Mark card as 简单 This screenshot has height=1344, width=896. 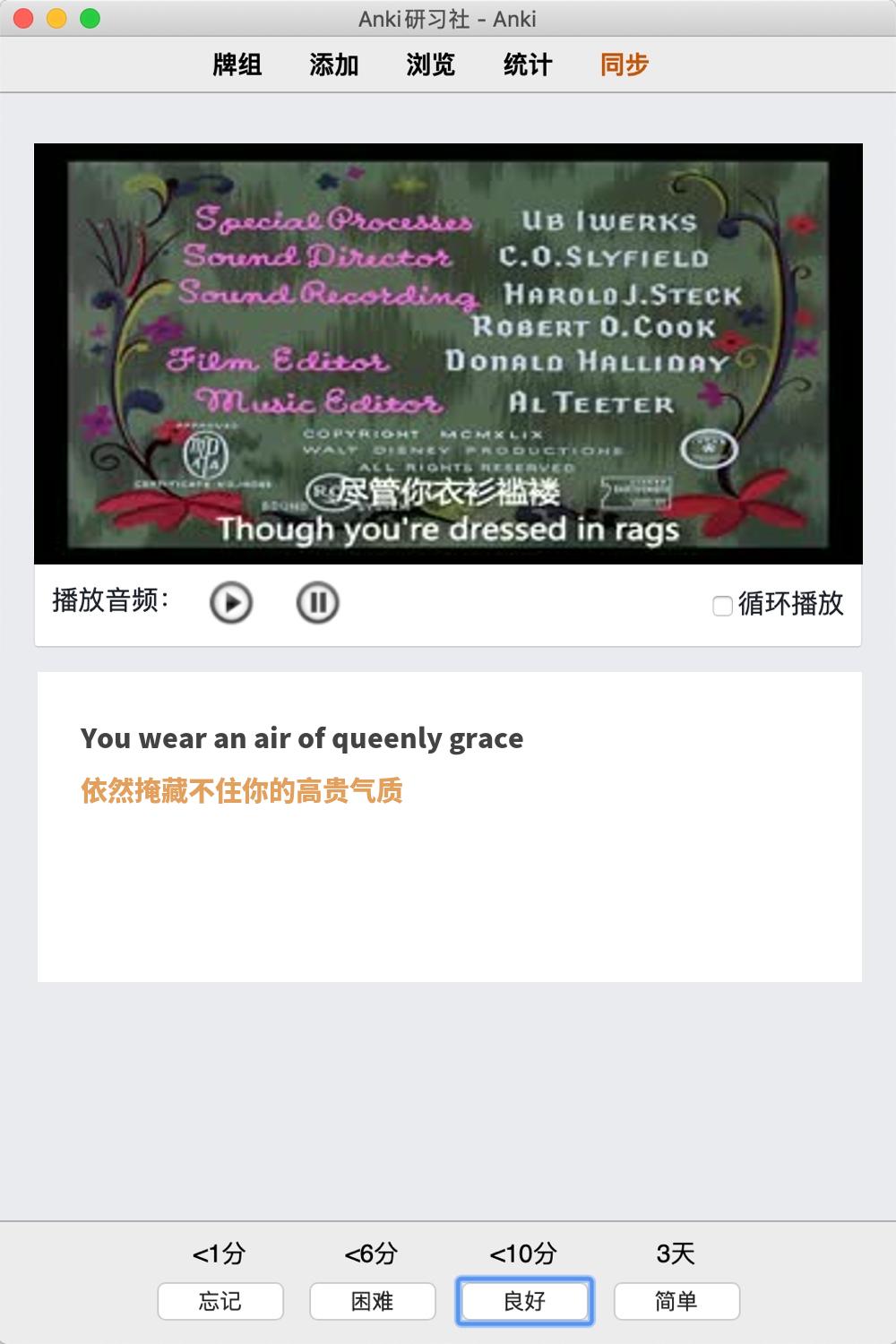coord(676,1301)
